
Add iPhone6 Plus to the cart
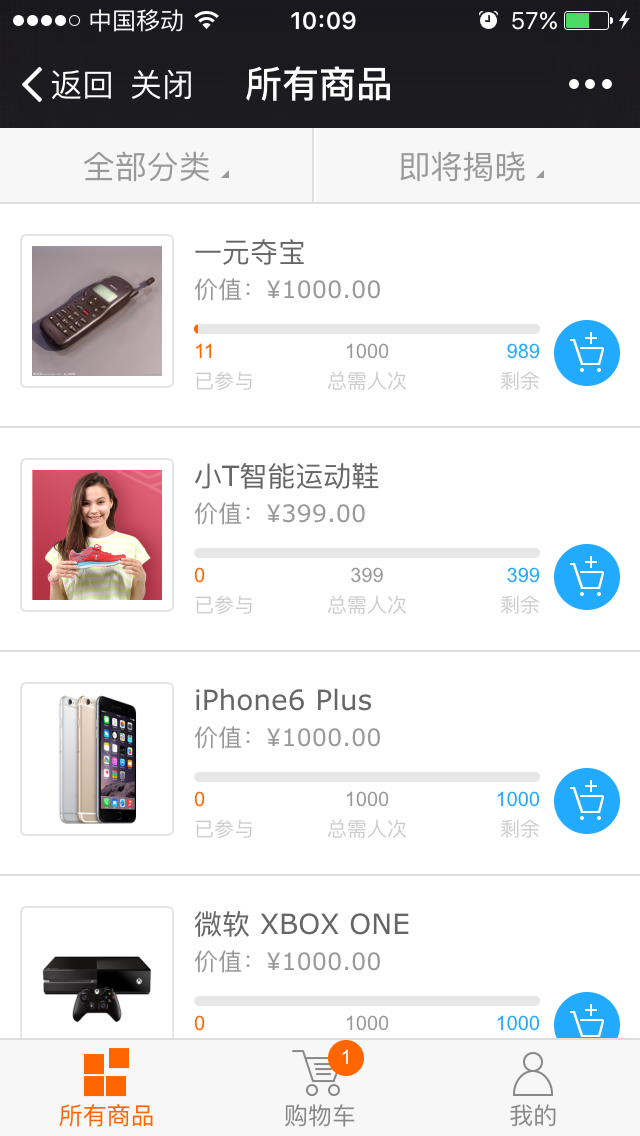point(587,801)
